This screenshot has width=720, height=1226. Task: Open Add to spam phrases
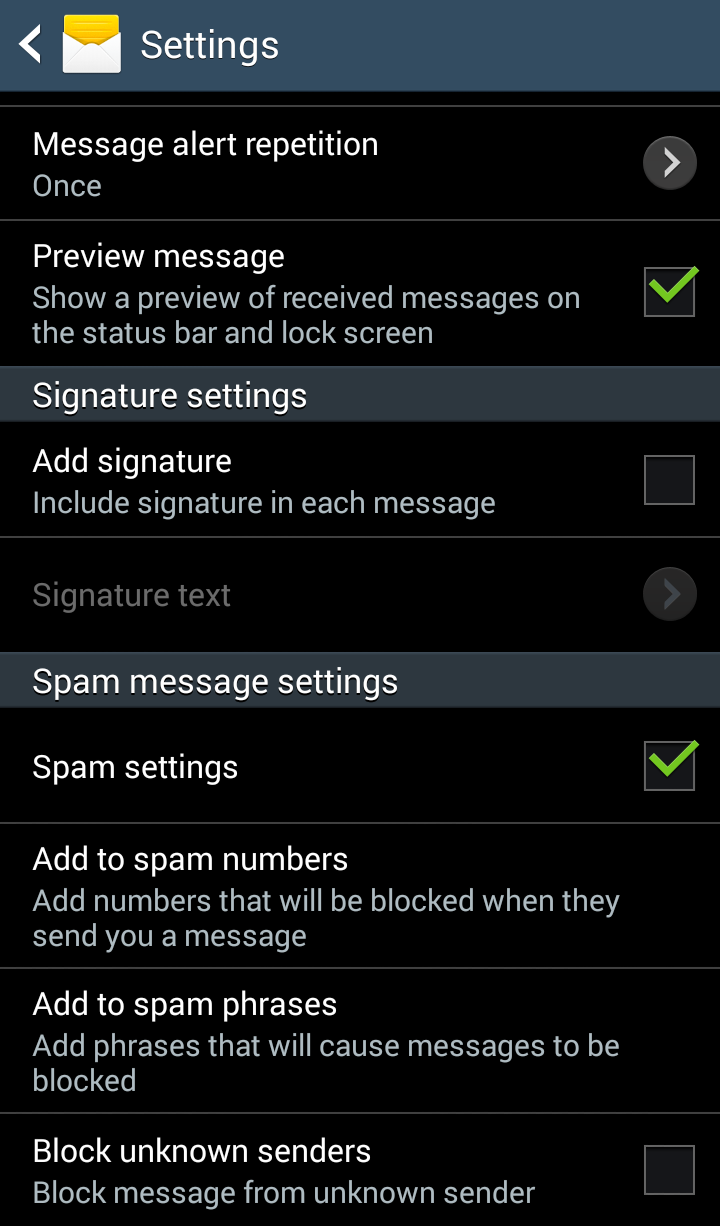(x=326, y=1040)
